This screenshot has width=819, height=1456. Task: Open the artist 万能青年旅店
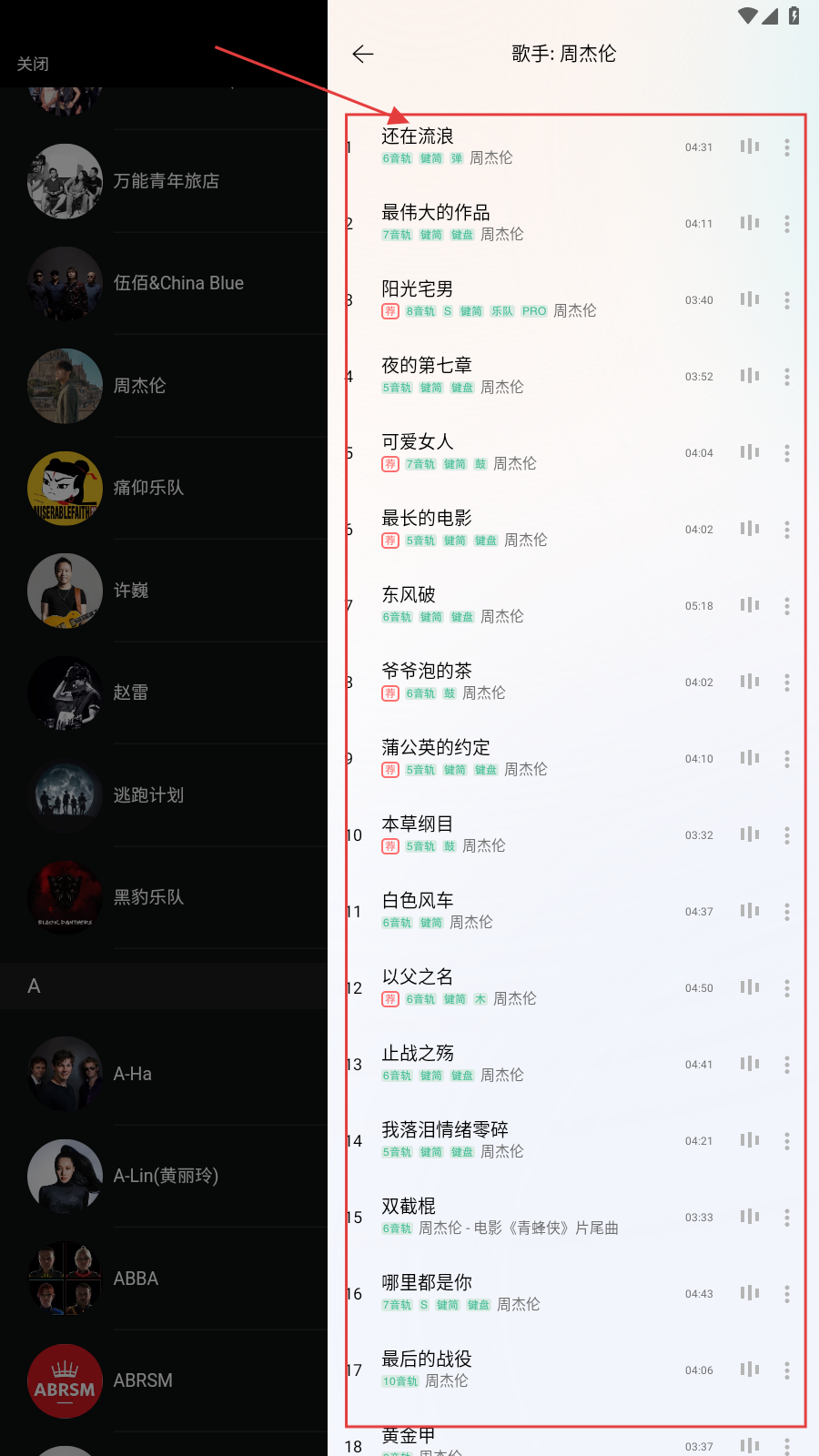pyautogui.click(x=166, y=181)
